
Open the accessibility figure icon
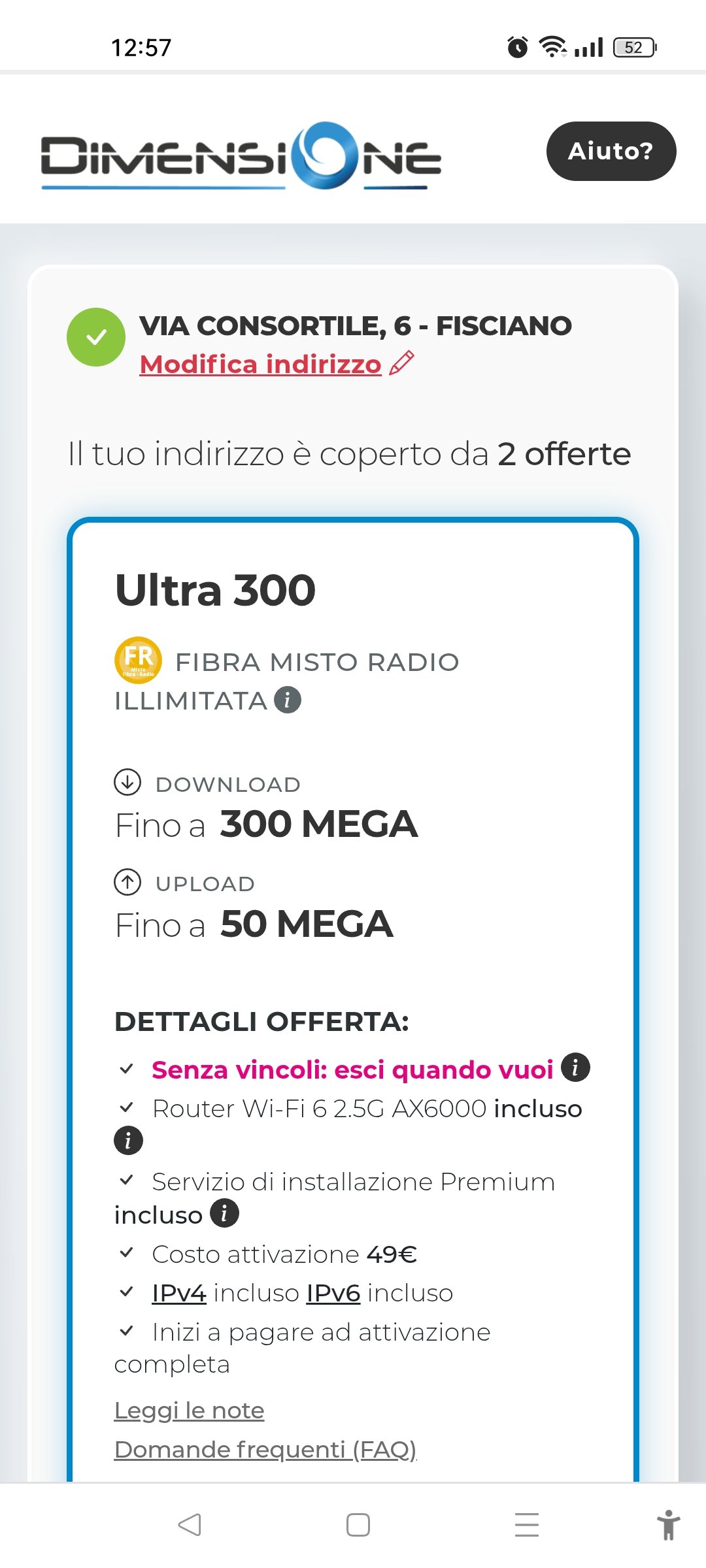pos(668,1525)
